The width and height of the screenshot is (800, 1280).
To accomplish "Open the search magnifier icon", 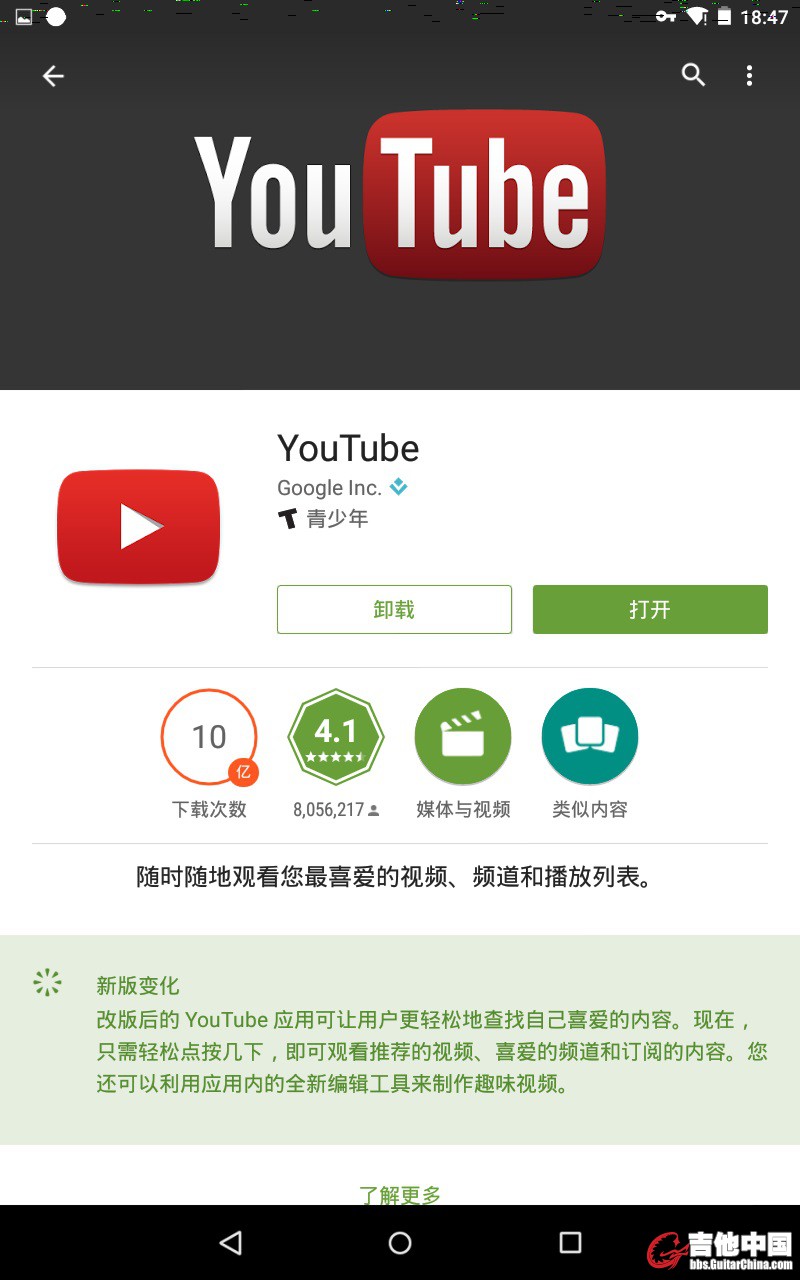I will coord(693,75).
